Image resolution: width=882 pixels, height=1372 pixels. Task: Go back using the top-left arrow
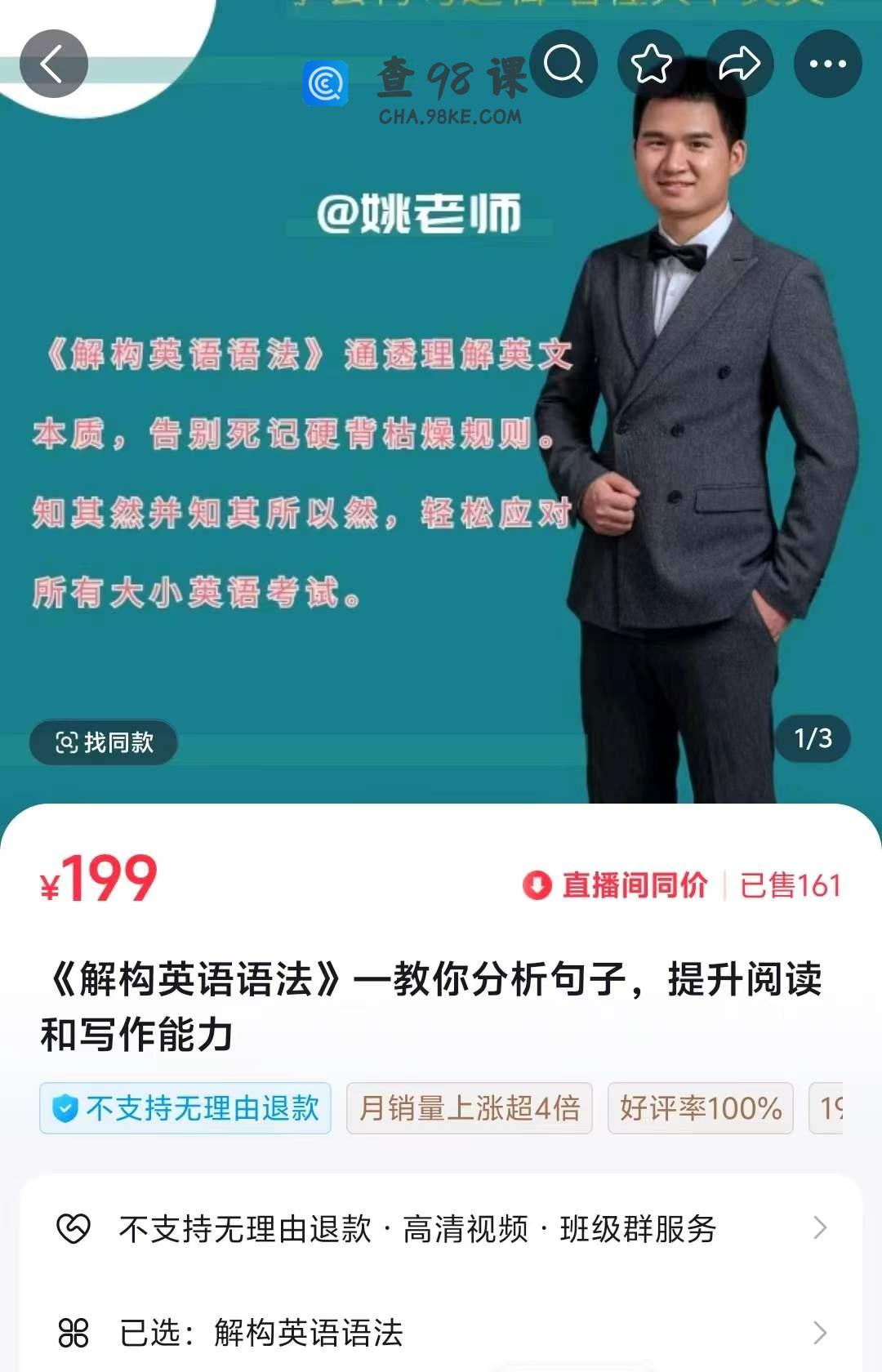click(53, 64)
